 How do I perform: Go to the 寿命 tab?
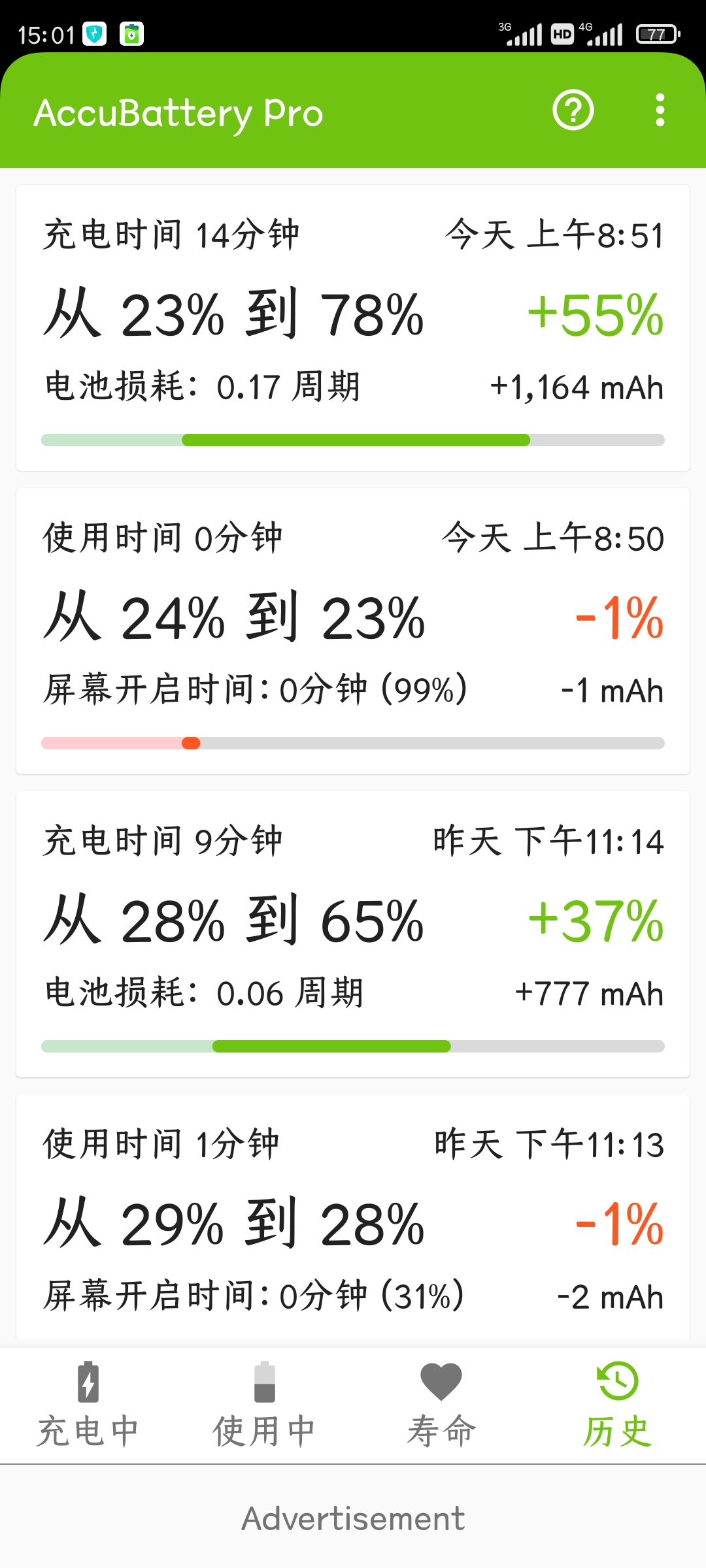[x=441, y=1405]
